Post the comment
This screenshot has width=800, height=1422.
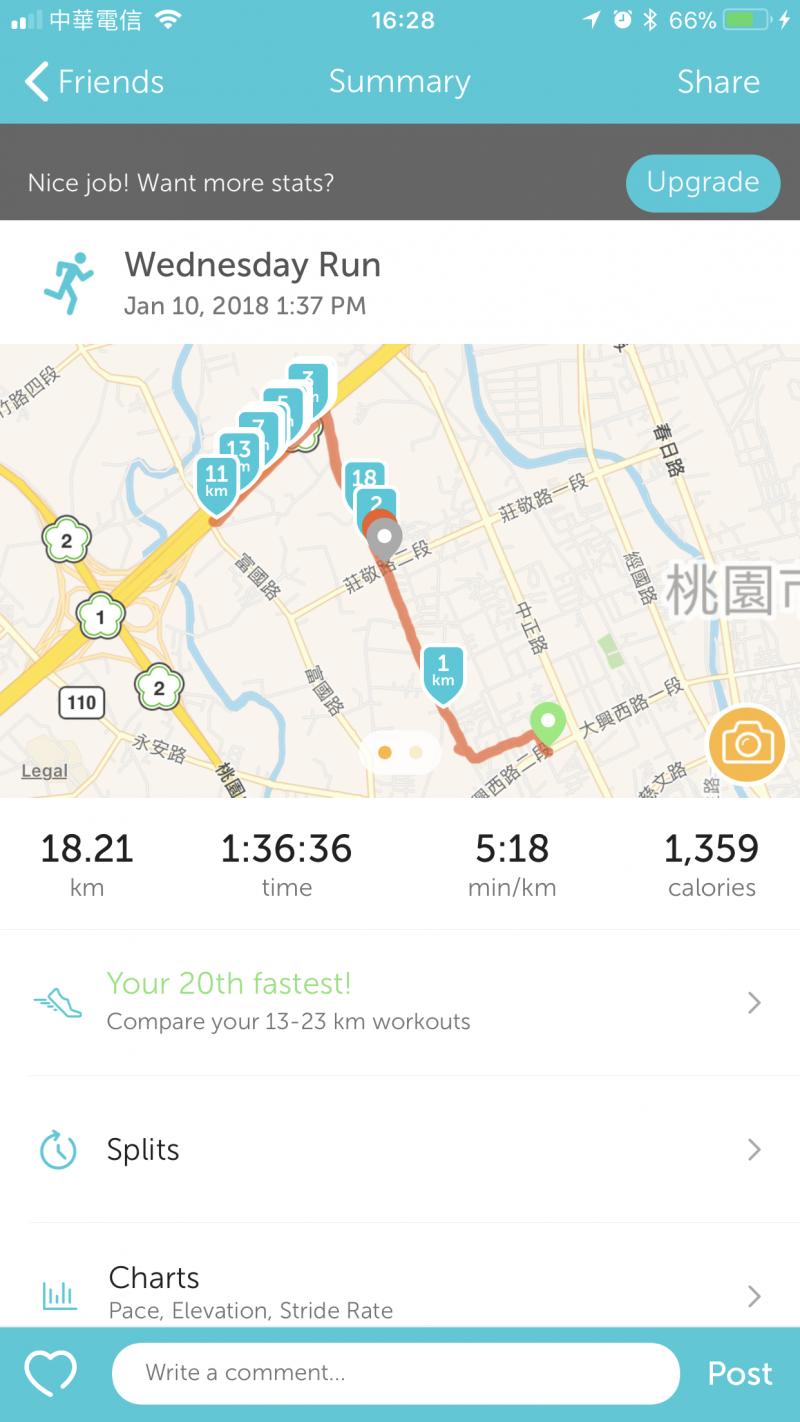coord(740,1373)
